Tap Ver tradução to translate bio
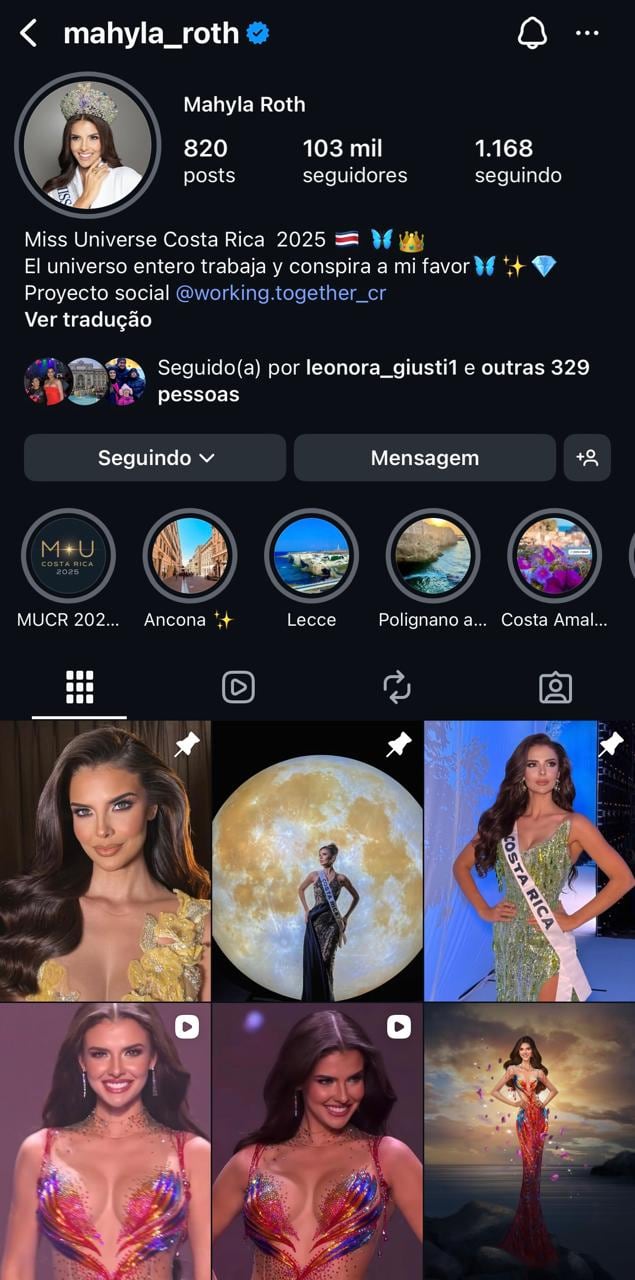The height and width of the screenshot is (1280, 635). click(88, 320)
